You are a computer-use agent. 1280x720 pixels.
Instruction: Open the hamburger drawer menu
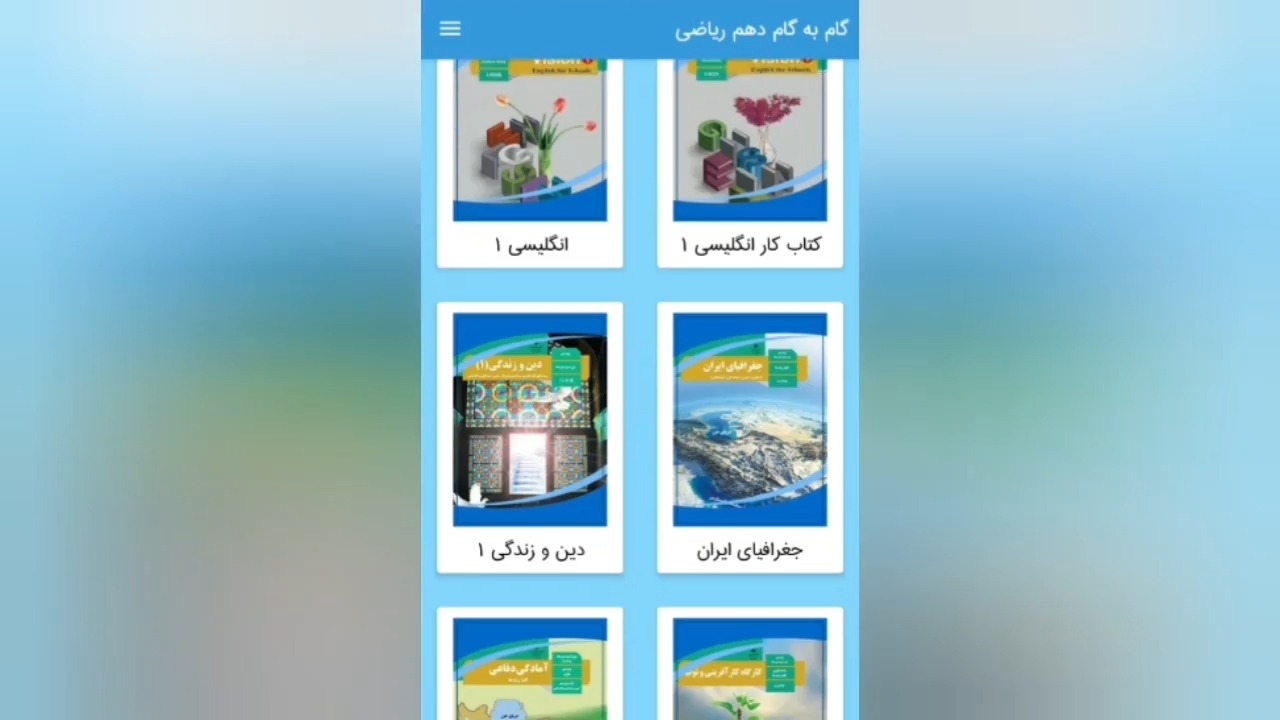450,29
